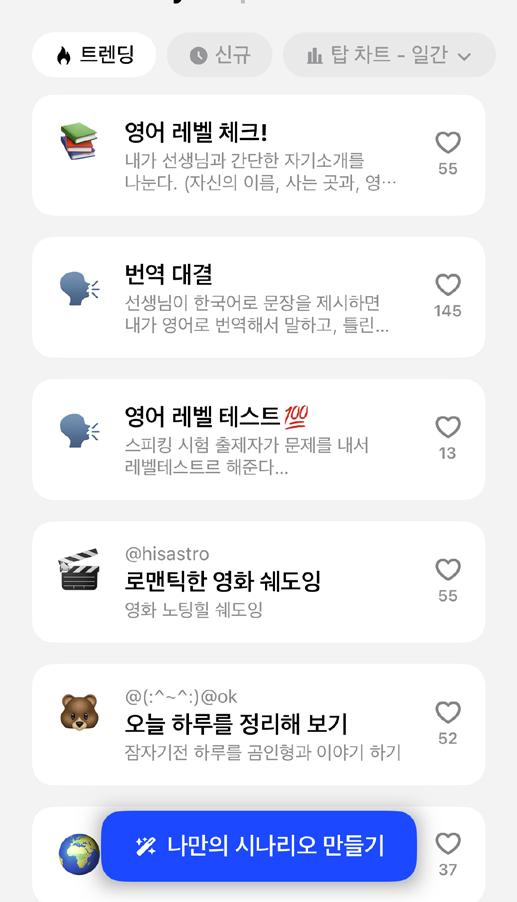Switch to the 트렌딩 tab

(94, 55)
